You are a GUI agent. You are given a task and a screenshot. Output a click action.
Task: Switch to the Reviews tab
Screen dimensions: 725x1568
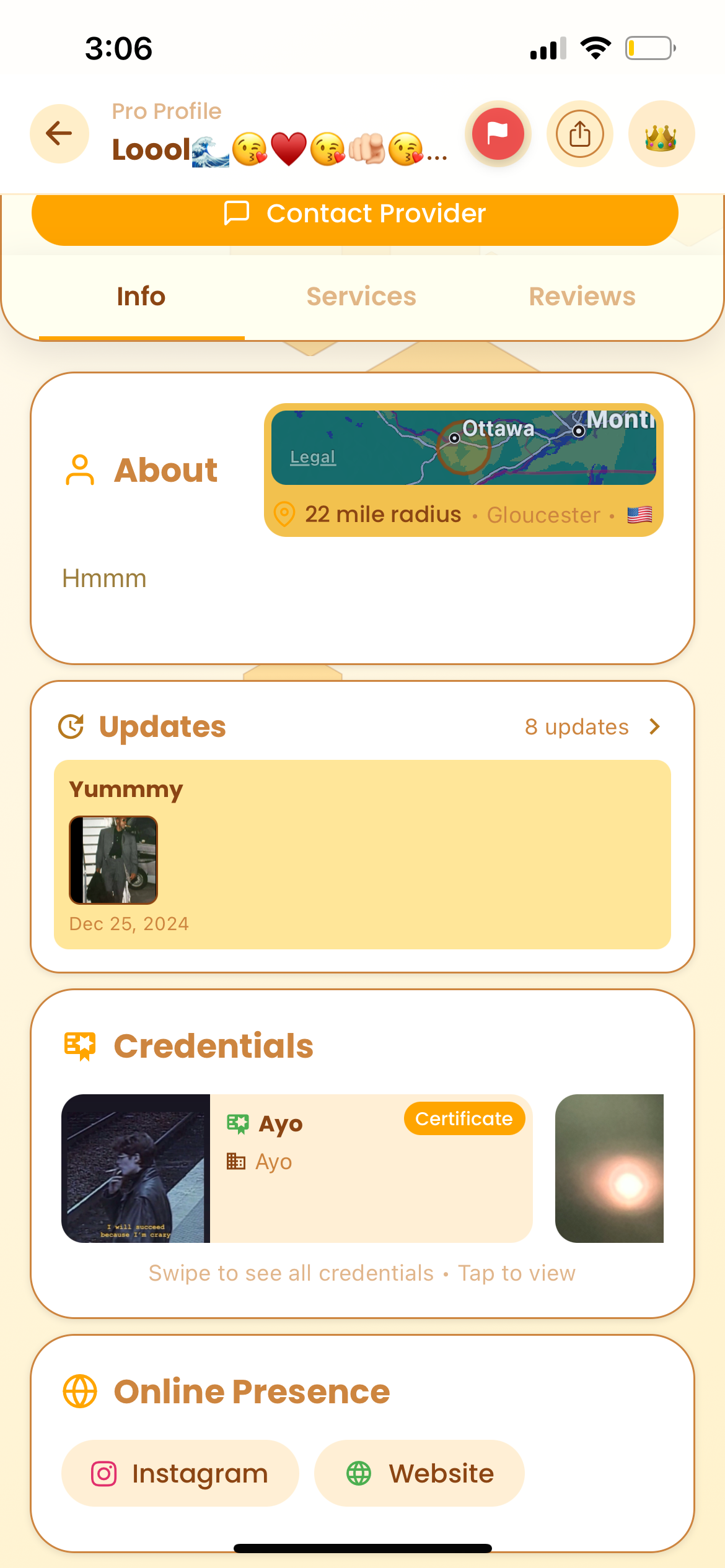[582, 297]
